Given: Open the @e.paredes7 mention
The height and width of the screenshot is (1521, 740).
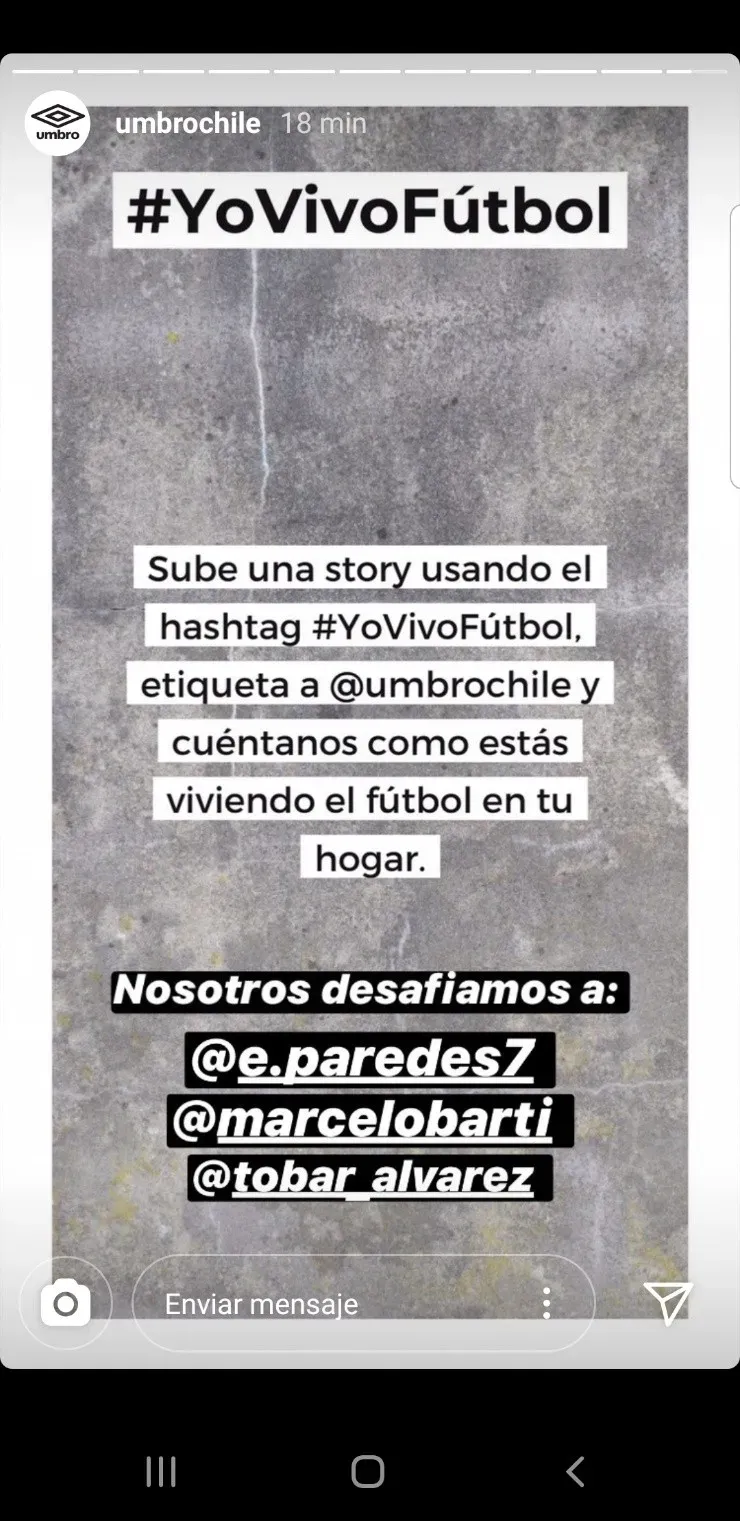Looking at the screenshot, I should click(370, 1060).
